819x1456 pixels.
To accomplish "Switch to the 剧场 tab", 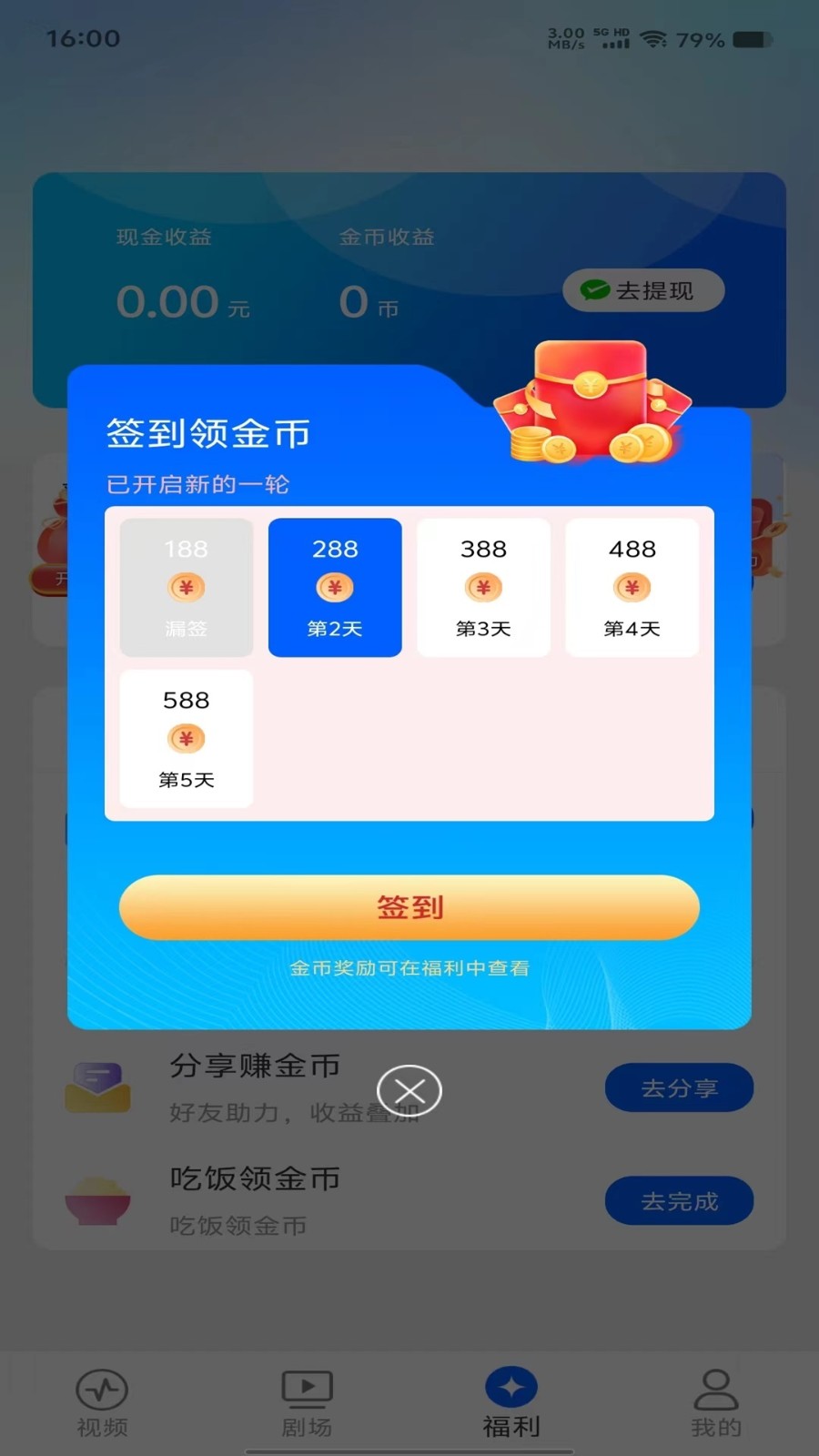I will point(307,1403).
